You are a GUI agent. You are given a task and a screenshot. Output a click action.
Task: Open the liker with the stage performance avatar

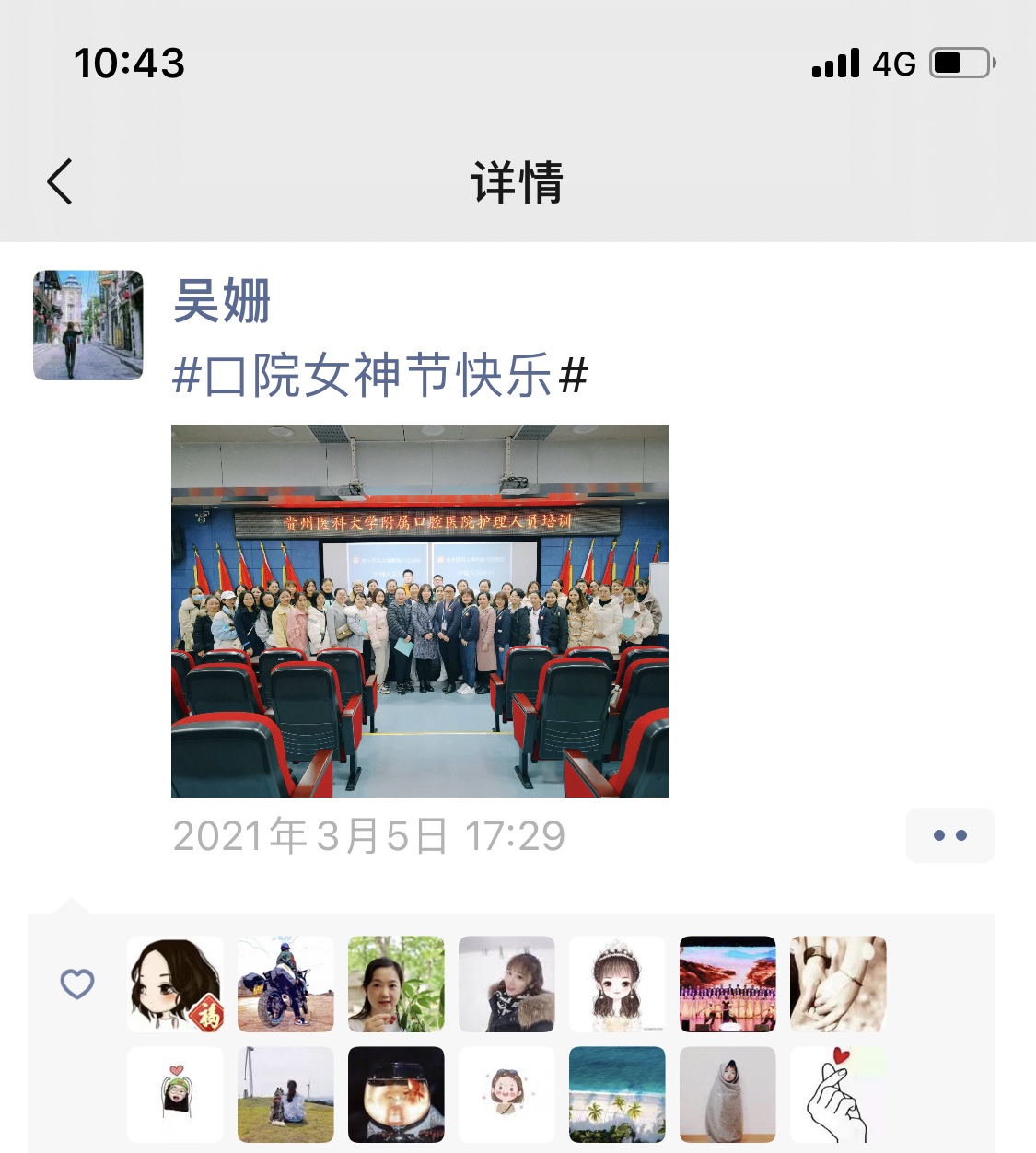click(x=728, y=984)
